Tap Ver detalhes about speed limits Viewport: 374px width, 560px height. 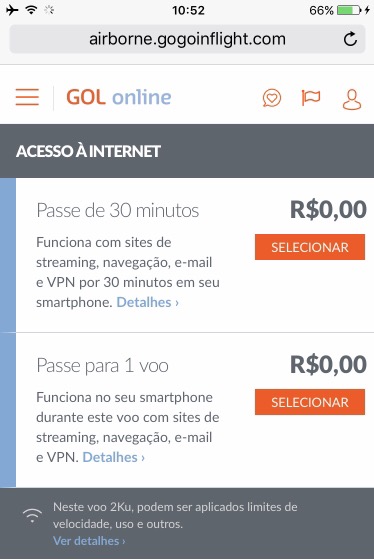point(89,541)
